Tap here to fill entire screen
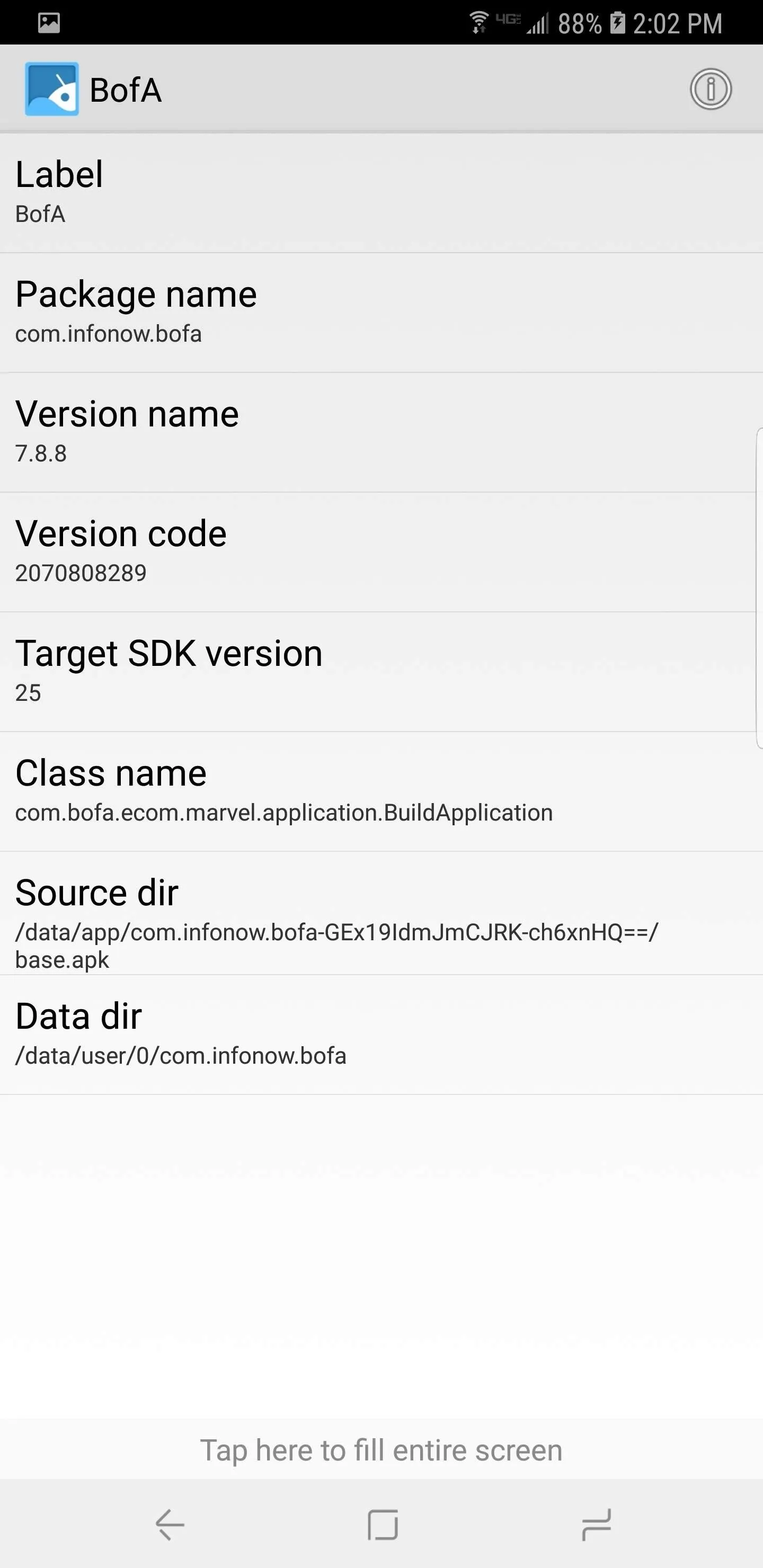The height and width of the screenshot is (1568, 763). pos(381,1450)
